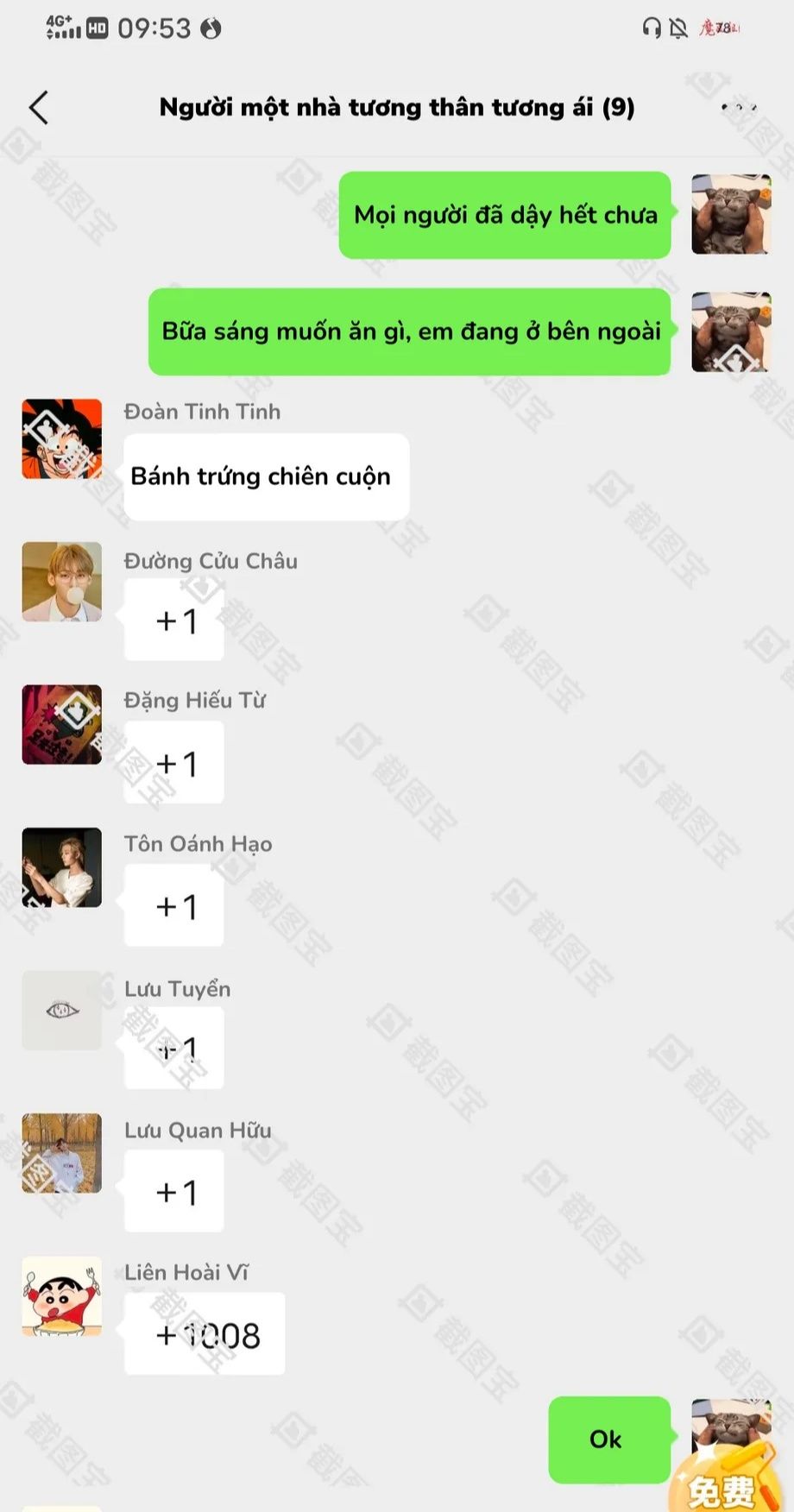Tap the floating 免费 badge

(x=723, y=1477)
